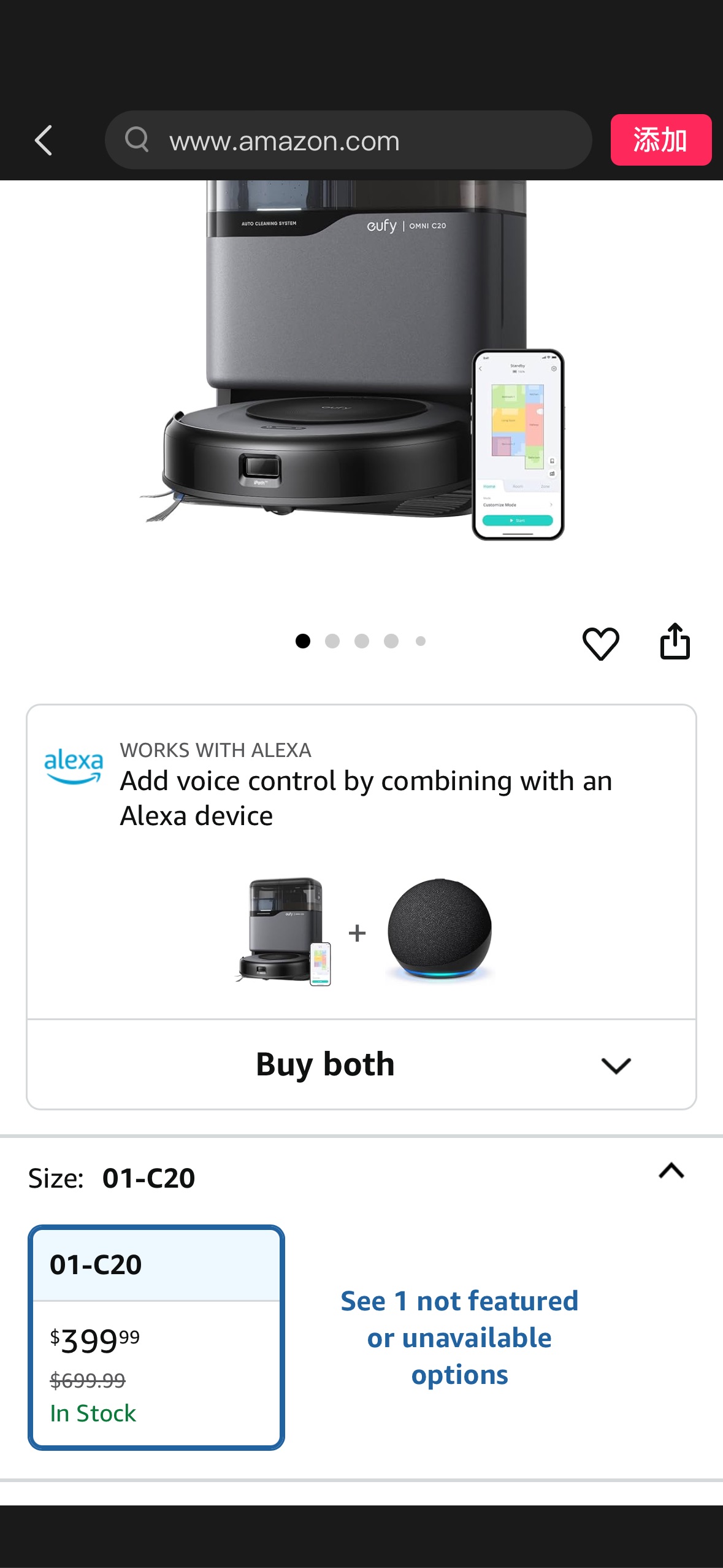Screen dimensions: 723x1568
Task: Share this product
Action: [675, 642]
